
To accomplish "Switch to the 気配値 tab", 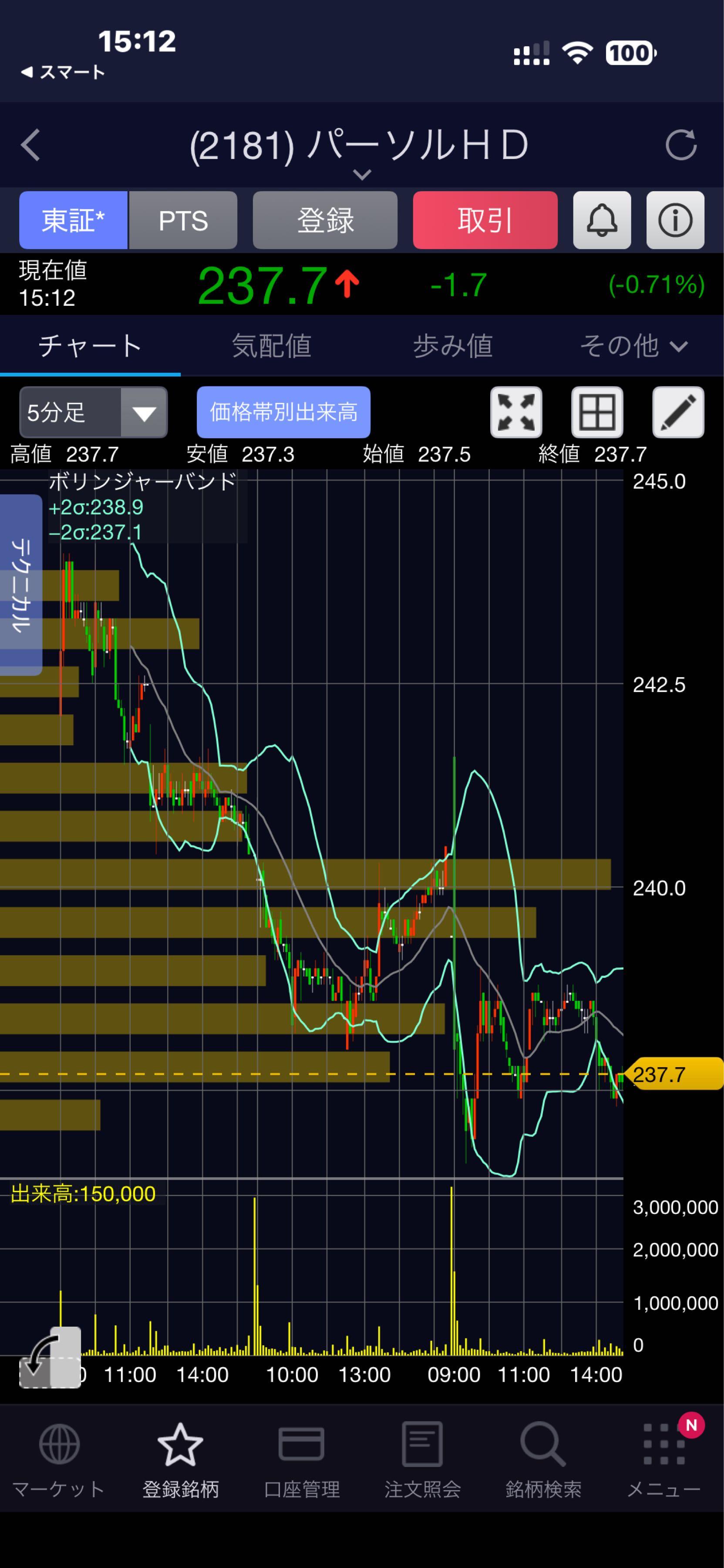I will tap(271, 346).
